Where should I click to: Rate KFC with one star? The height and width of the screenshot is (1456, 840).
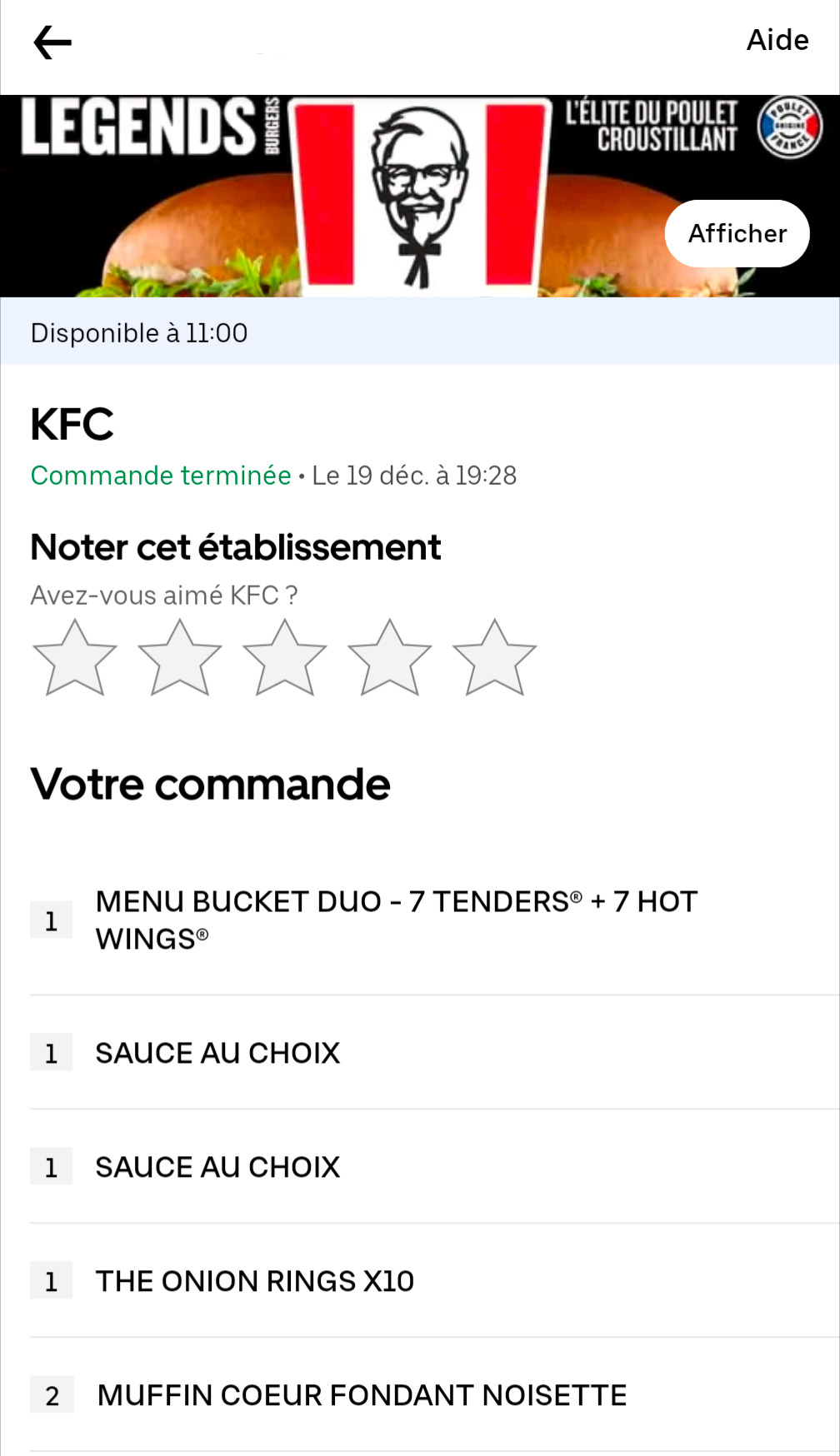click(x=75, y=658)
